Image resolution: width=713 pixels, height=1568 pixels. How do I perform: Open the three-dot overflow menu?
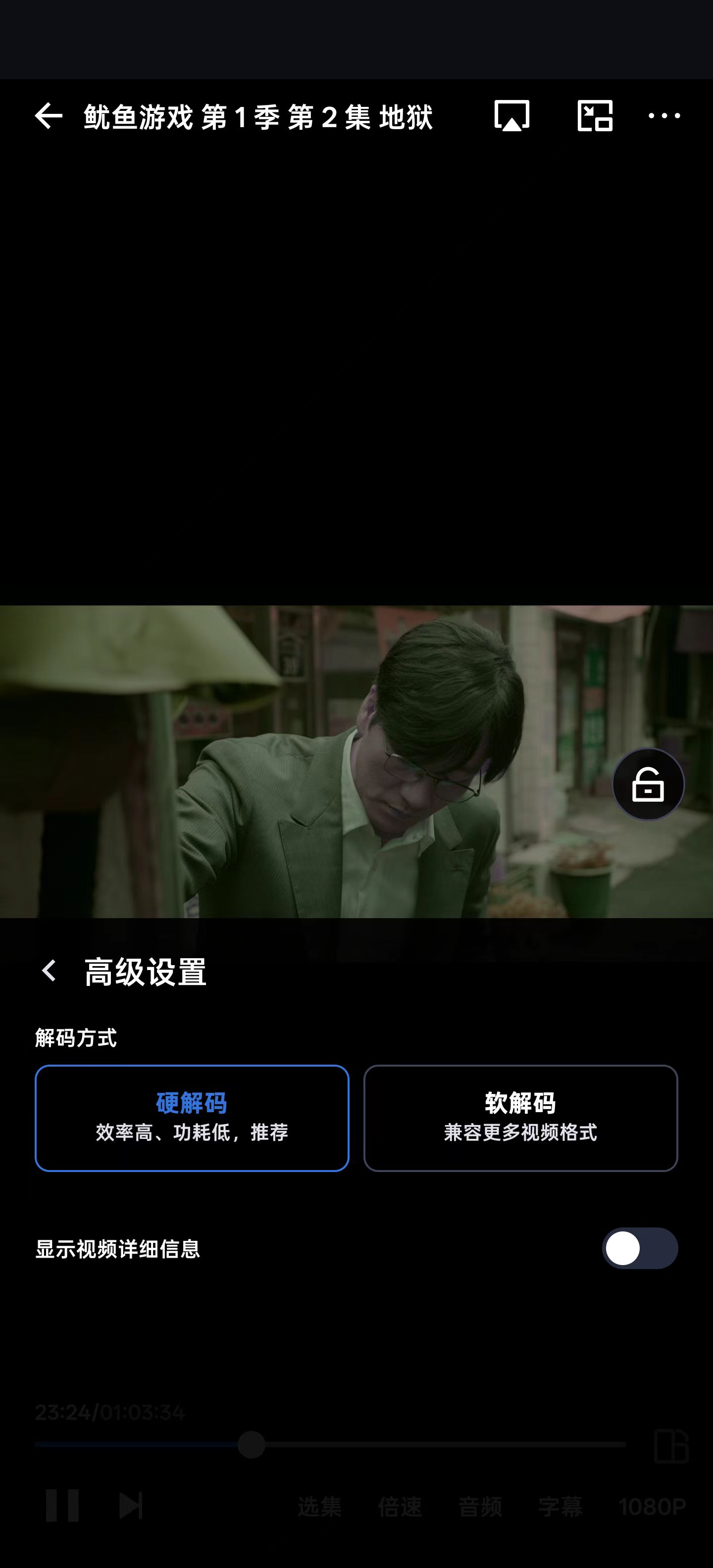pos(663,116)
